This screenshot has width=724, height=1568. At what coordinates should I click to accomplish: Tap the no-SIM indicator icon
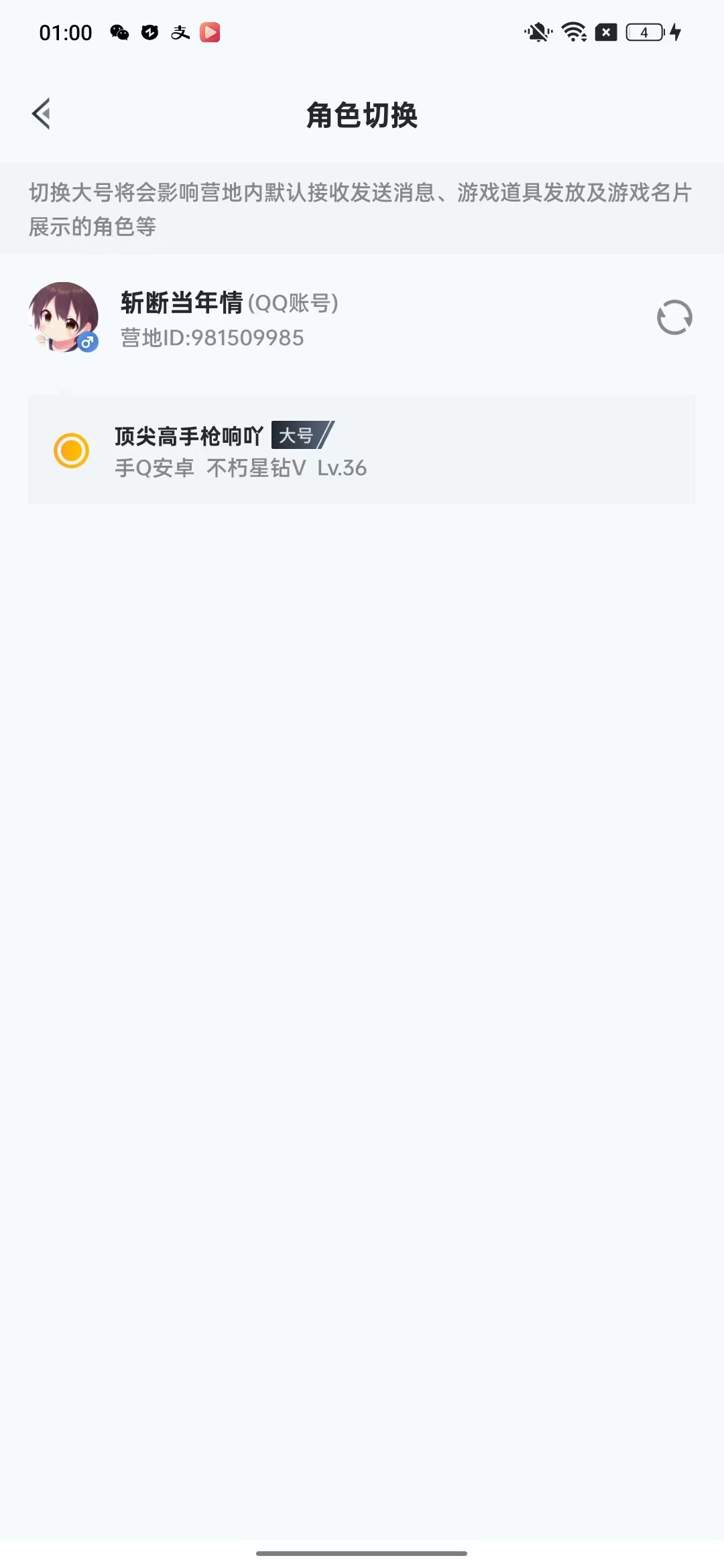tap(607, 32)
